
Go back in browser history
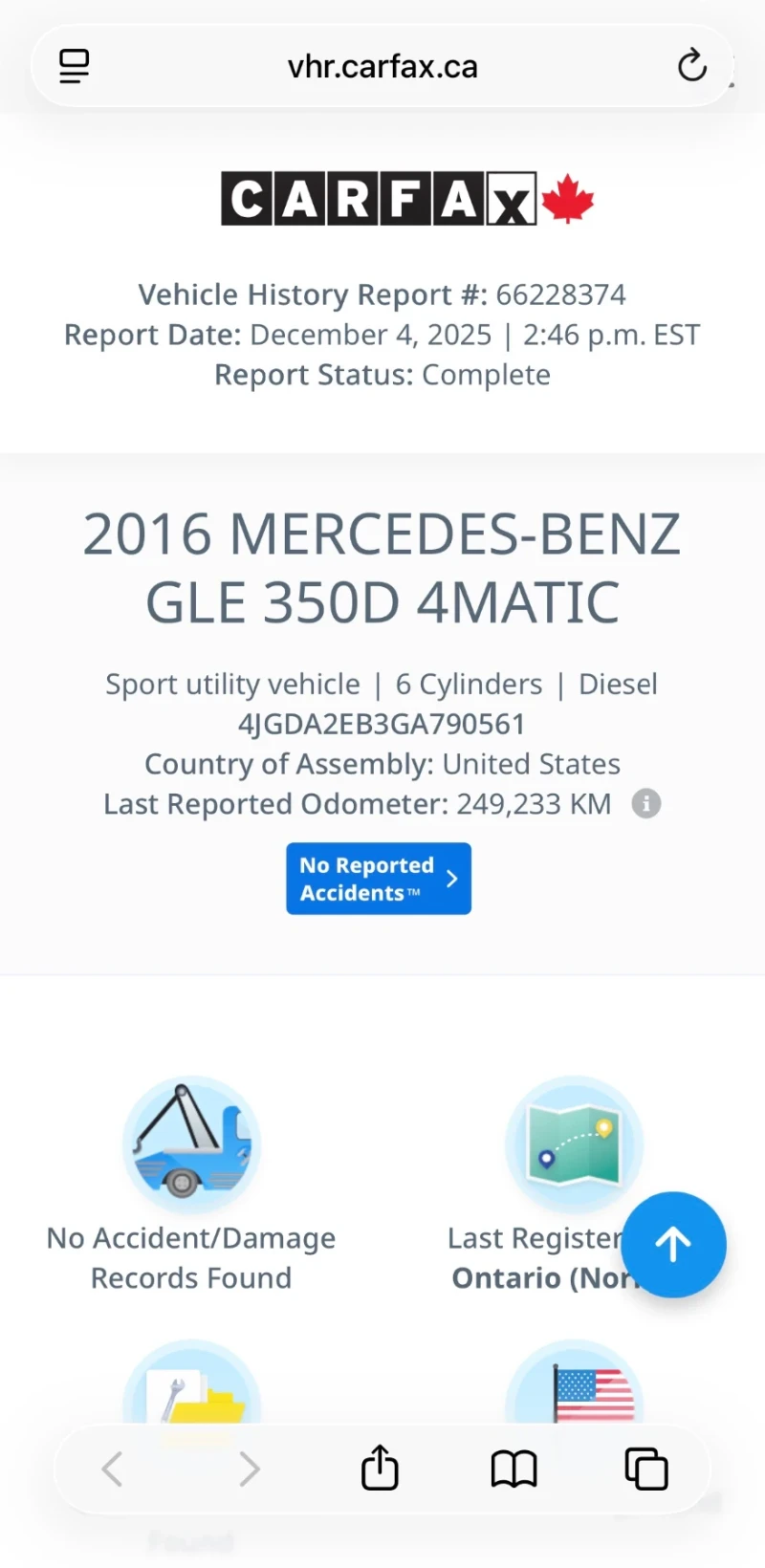coord(113,1469)
